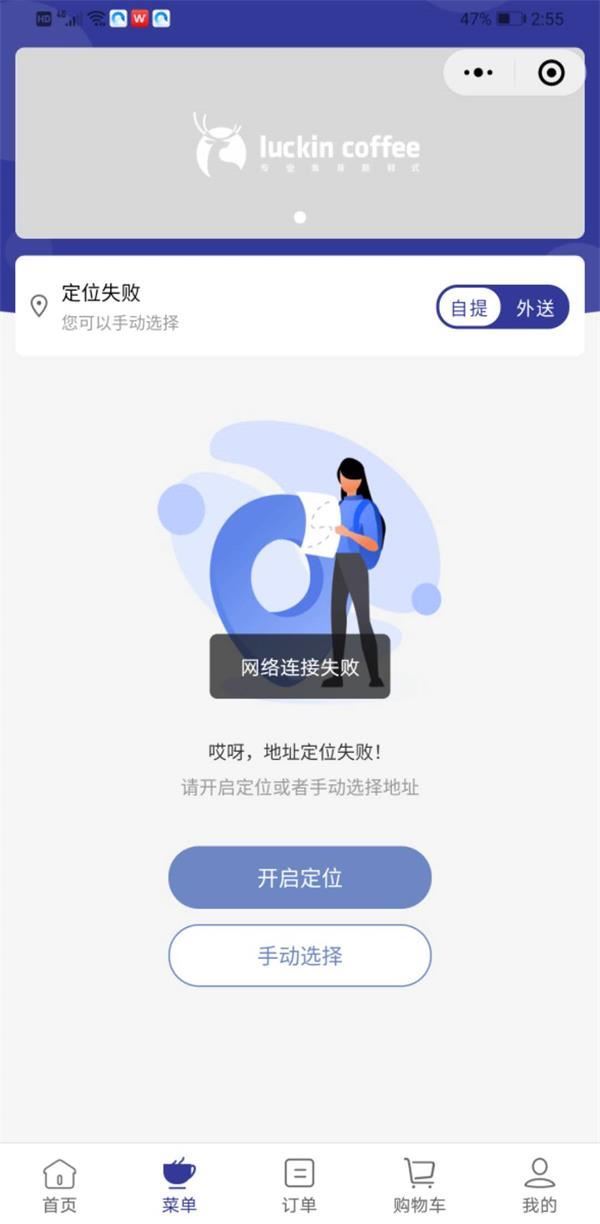
Task: Close the mini program with the circle button
Action: coord(550,72)
